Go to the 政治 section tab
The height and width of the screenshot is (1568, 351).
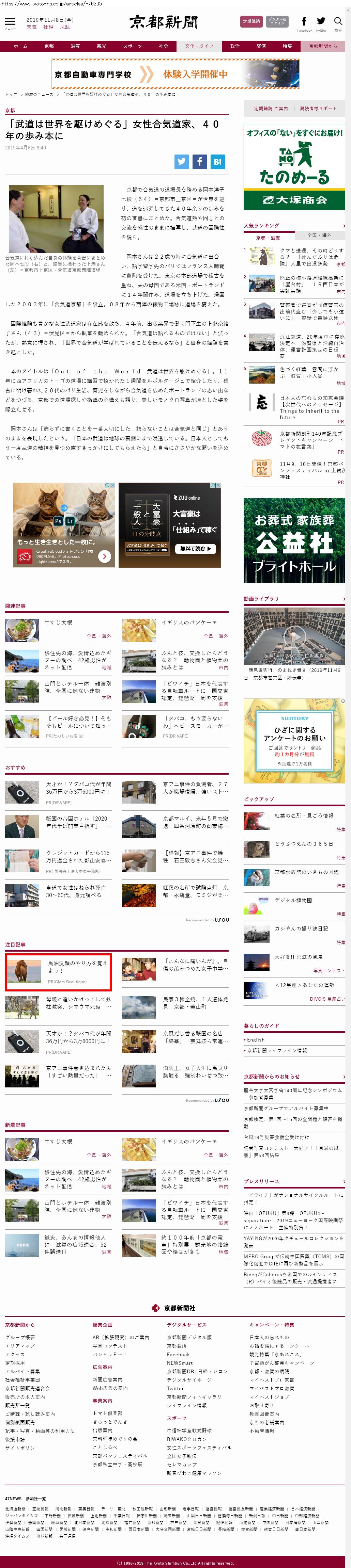234,46
